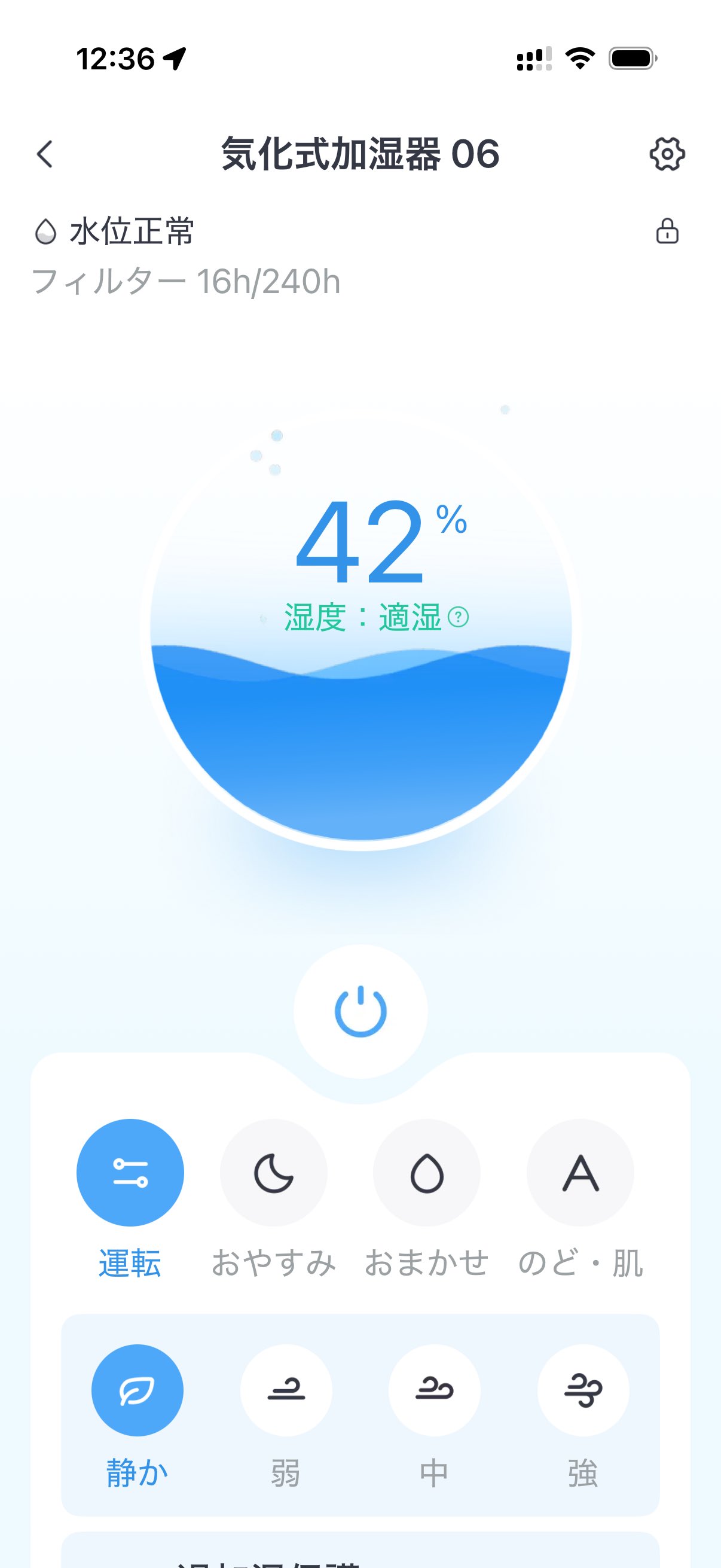Choose おまかせ auto mode
Viewport: 721px width, 1568px height.
coord(426,1172)
